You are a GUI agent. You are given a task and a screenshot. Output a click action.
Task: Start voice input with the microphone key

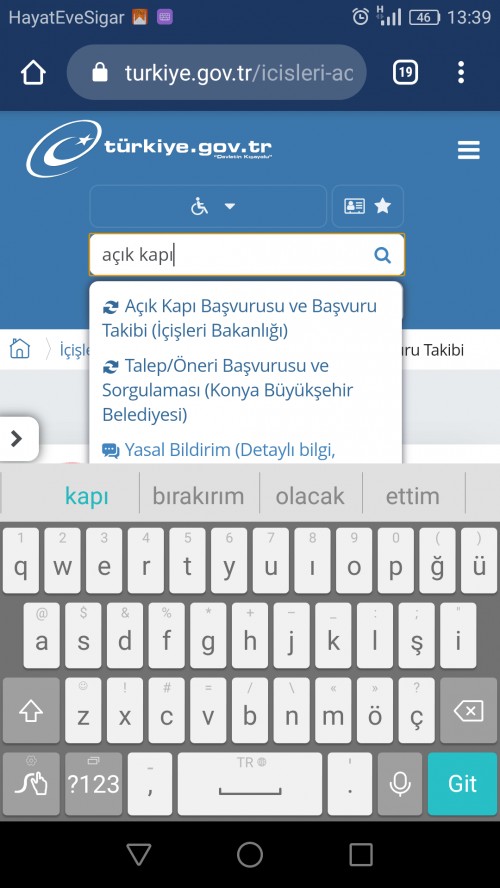[400, 784]
